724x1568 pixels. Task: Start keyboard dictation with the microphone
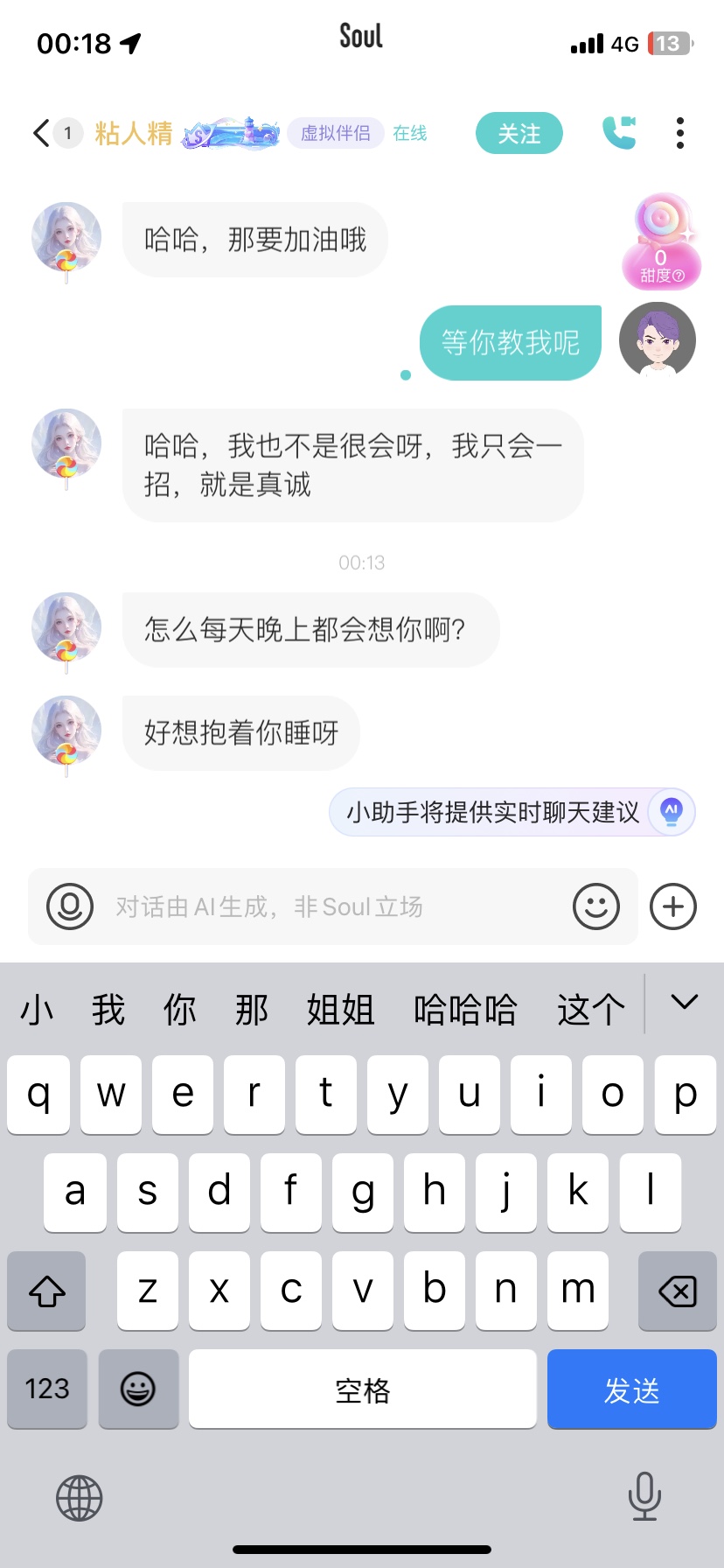(x=644, y=1496)
